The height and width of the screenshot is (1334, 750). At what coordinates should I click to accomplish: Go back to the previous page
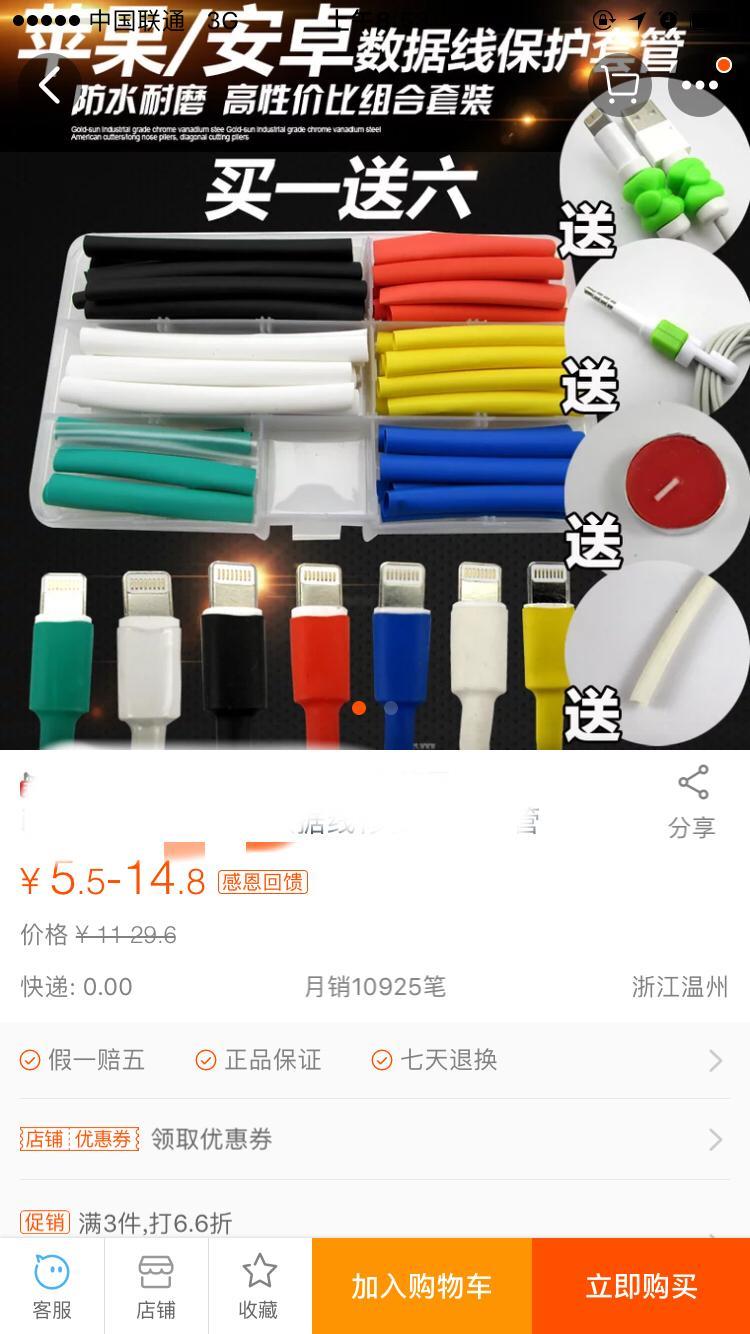pos(50,86)
